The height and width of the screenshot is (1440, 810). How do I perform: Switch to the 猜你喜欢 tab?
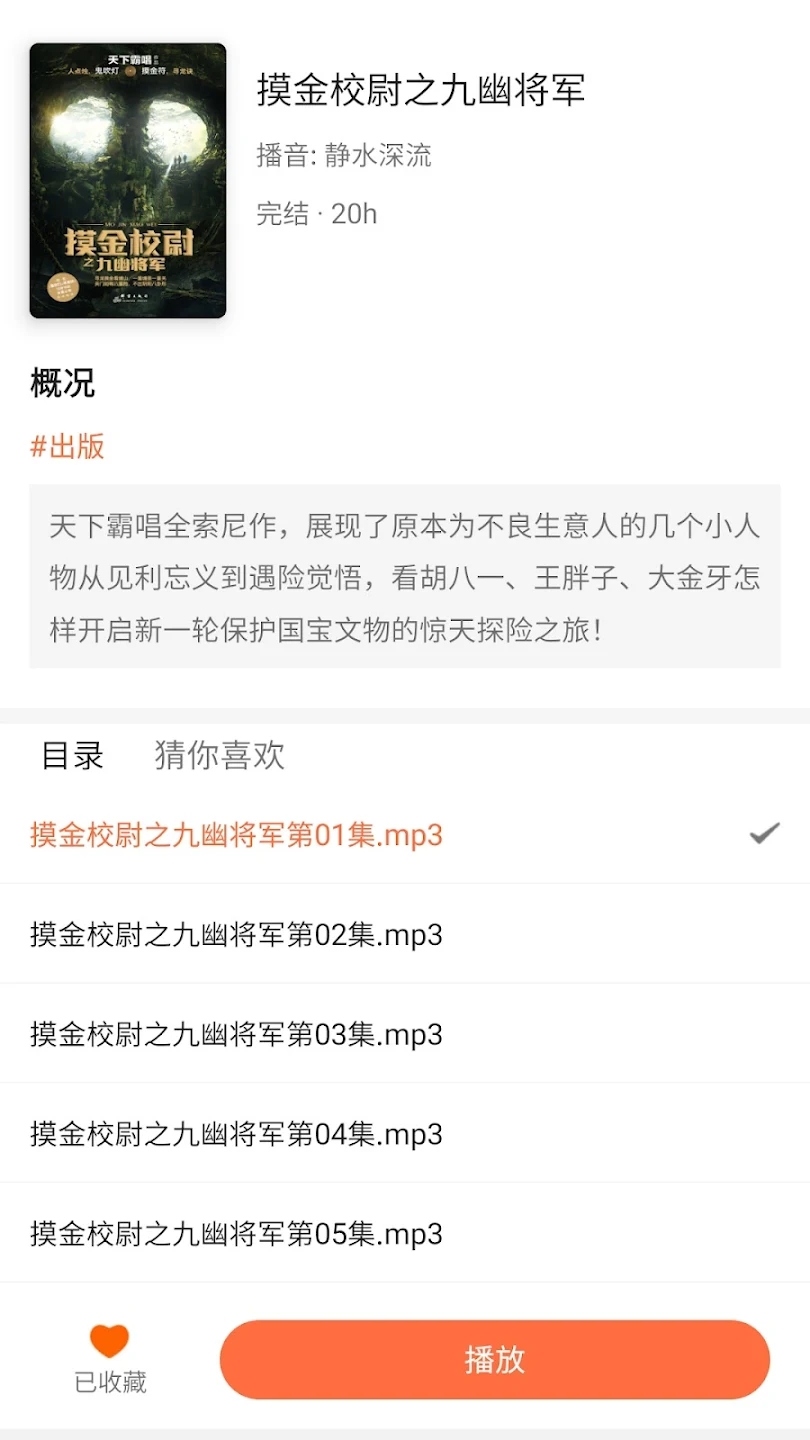pos(220,756)
